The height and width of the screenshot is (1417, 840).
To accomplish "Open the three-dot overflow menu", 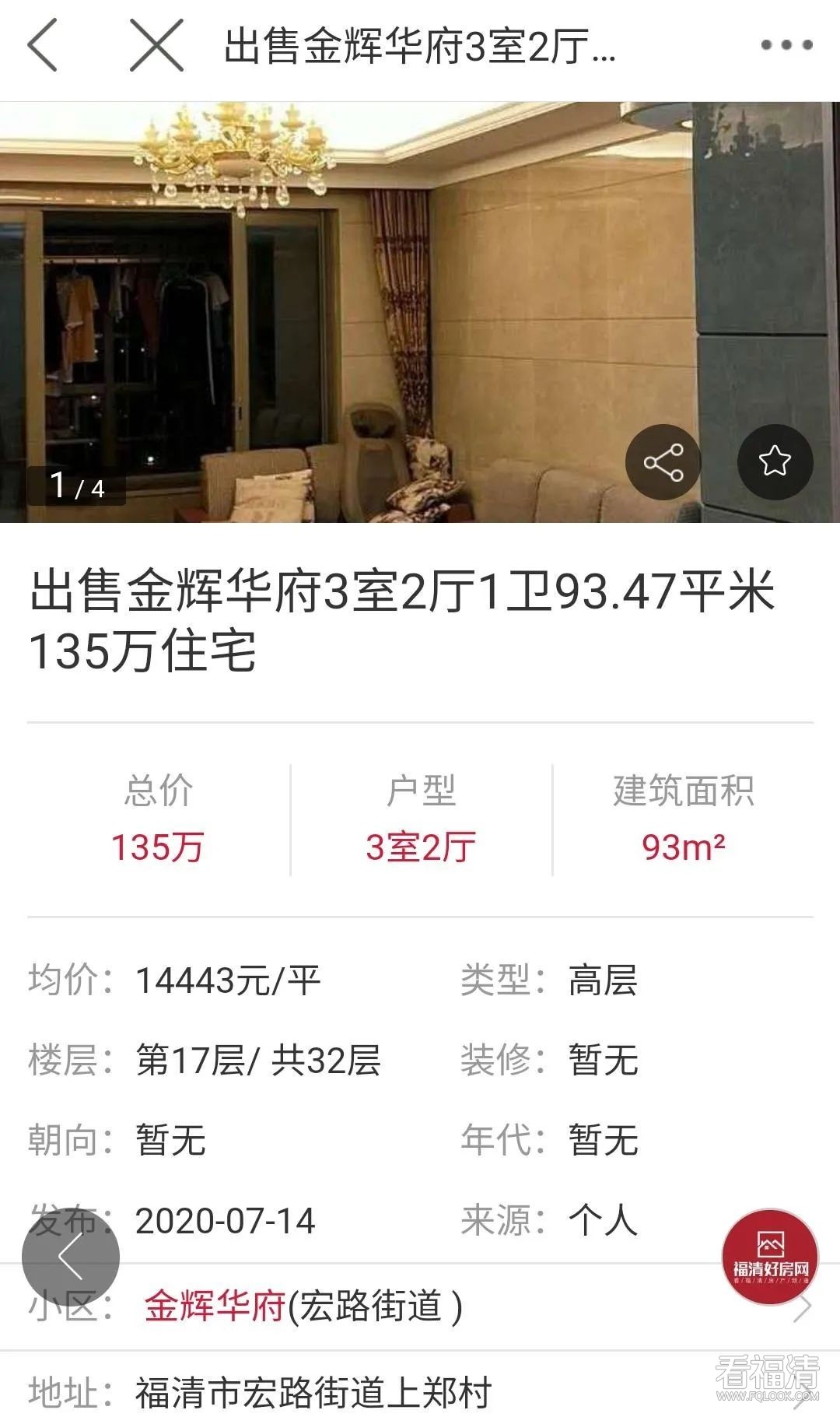I will pos(786,46).
